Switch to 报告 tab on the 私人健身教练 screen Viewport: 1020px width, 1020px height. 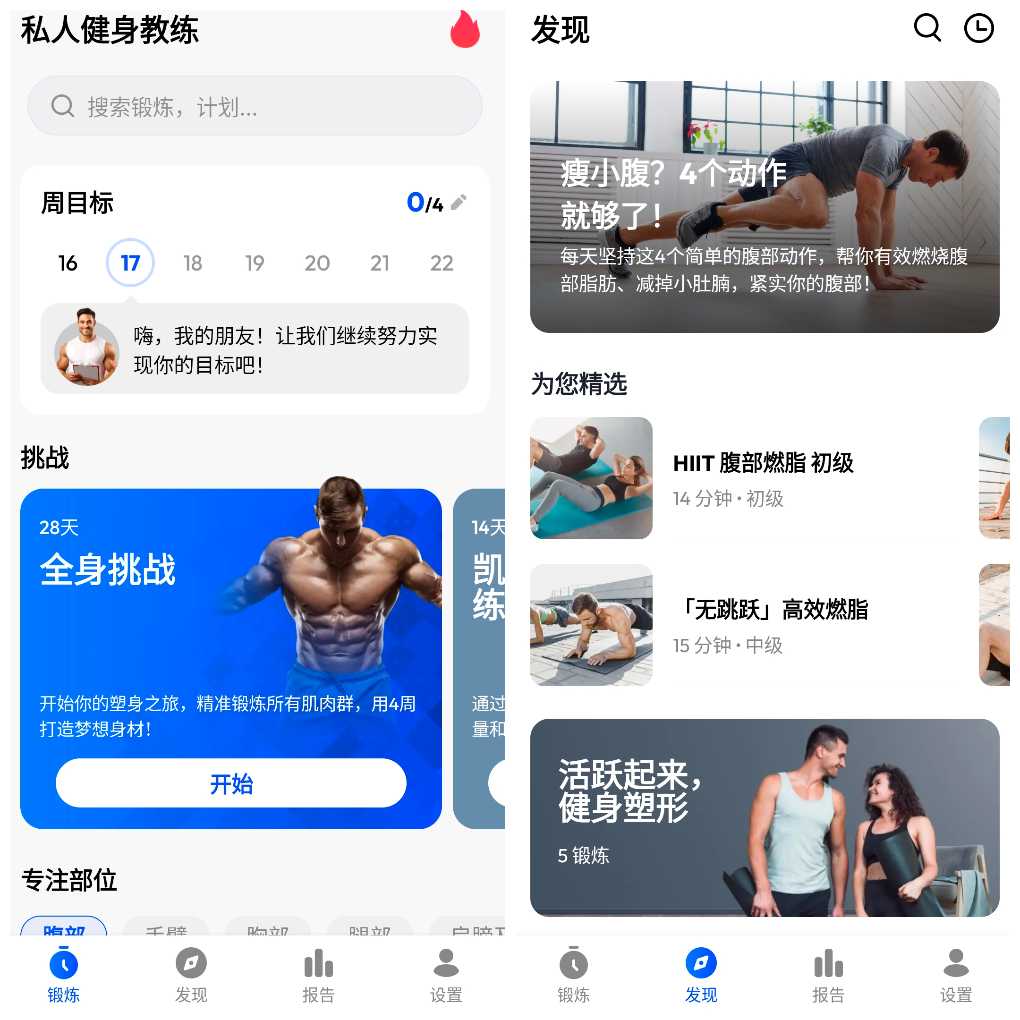[x=318, y=976]
